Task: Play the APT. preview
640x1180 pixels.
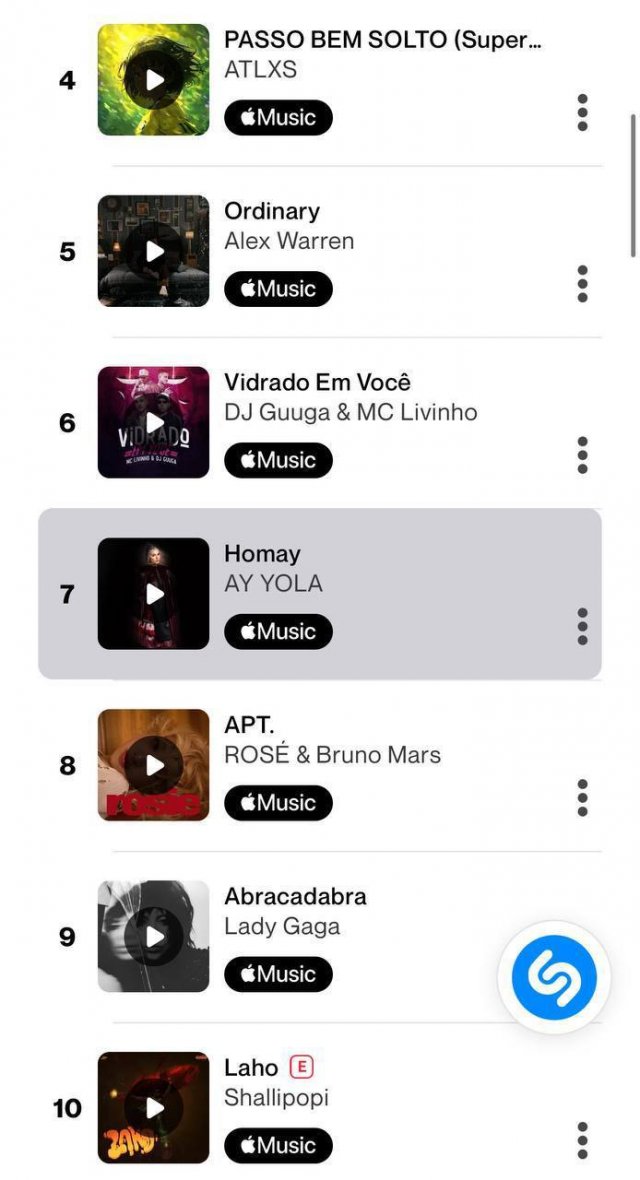Action: (154, 765)
